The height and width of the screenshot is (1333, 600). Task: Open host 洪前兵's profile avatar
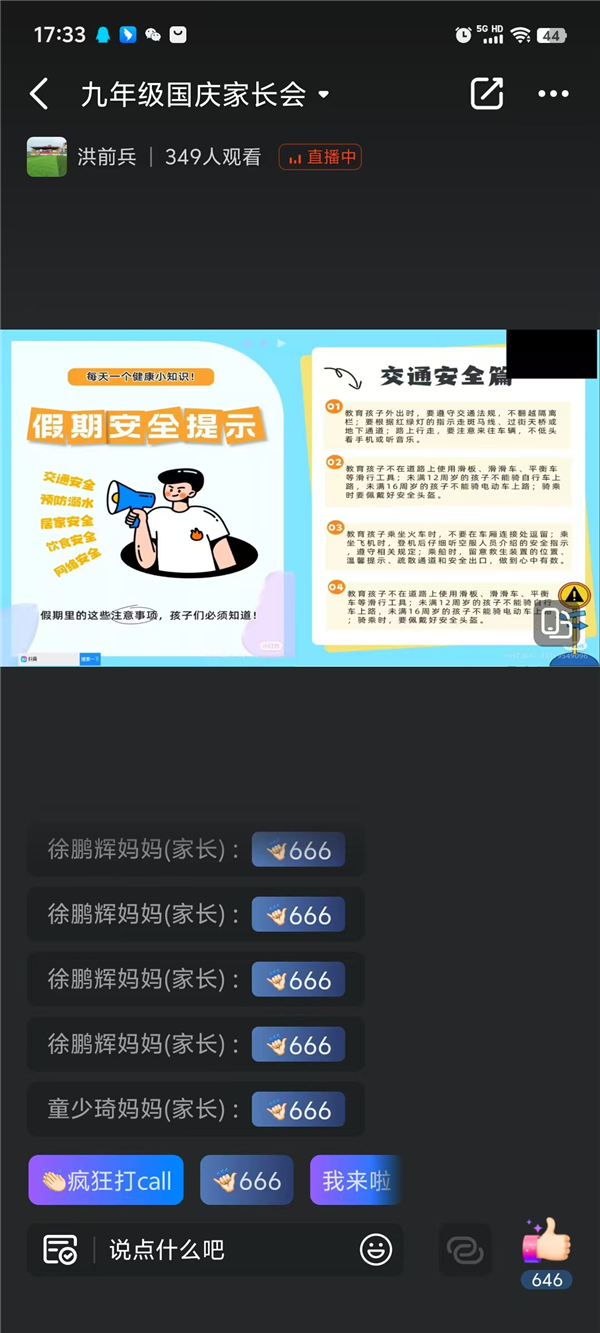point(46,157)
